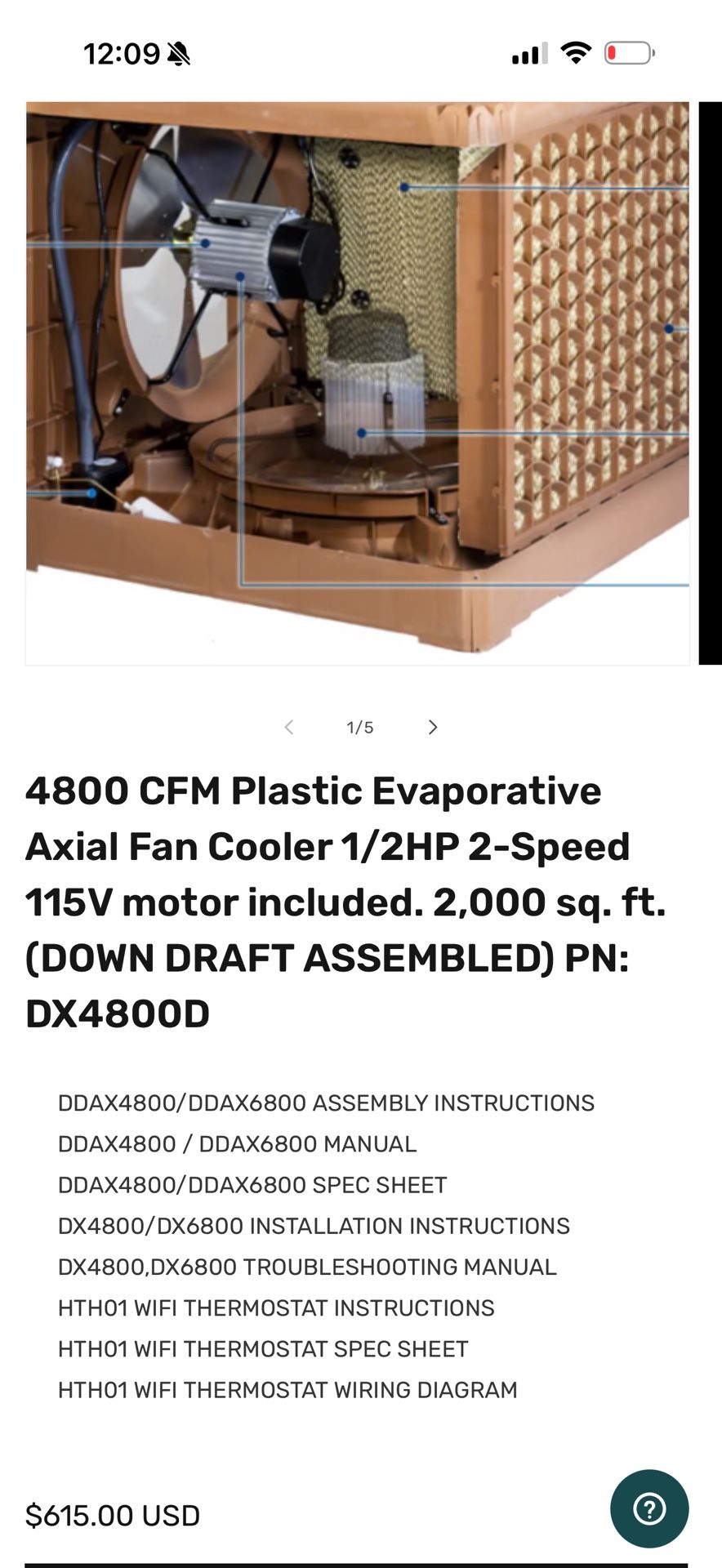The image size is (722, 1568).
Task: Open HTH01 WiFi Thermostat Wiring Diagram
Action: (x=287, y=1389)
